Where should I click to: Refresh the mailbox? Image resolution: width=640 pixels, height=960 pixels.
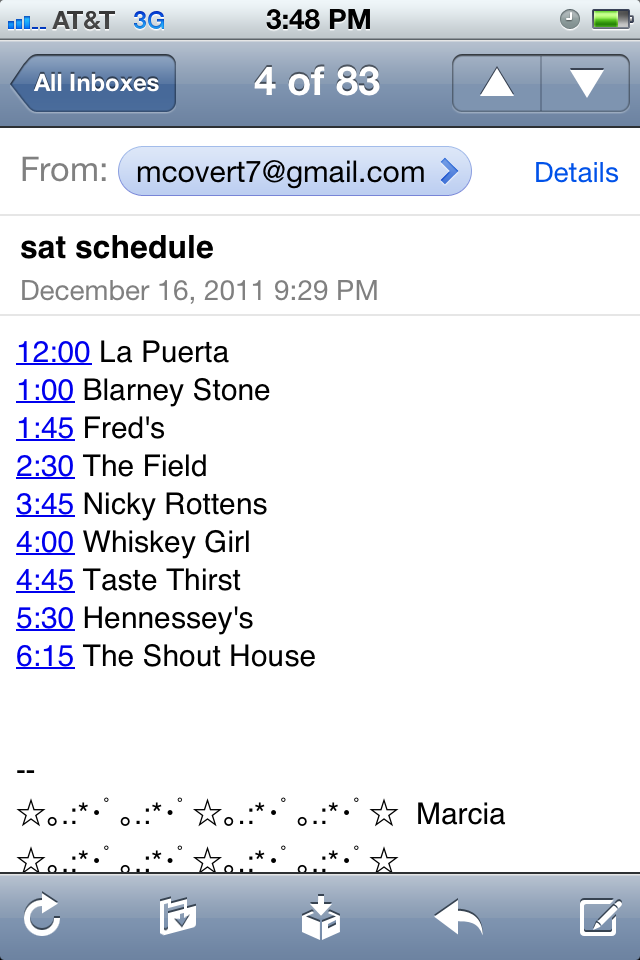point(42,916)
